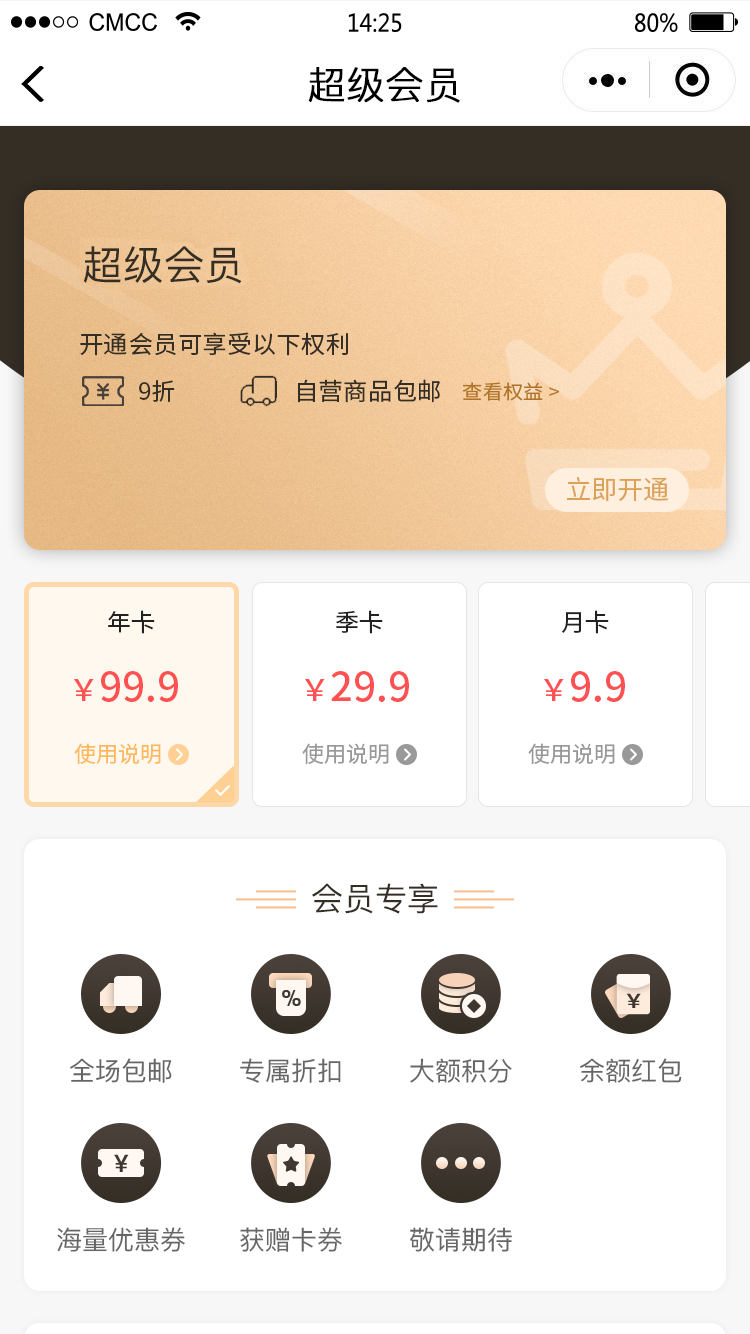The height and width of the screenshot is (1334, 750).
Task: Close the mini program with the circle icon
Action: (x=692, y=80)
